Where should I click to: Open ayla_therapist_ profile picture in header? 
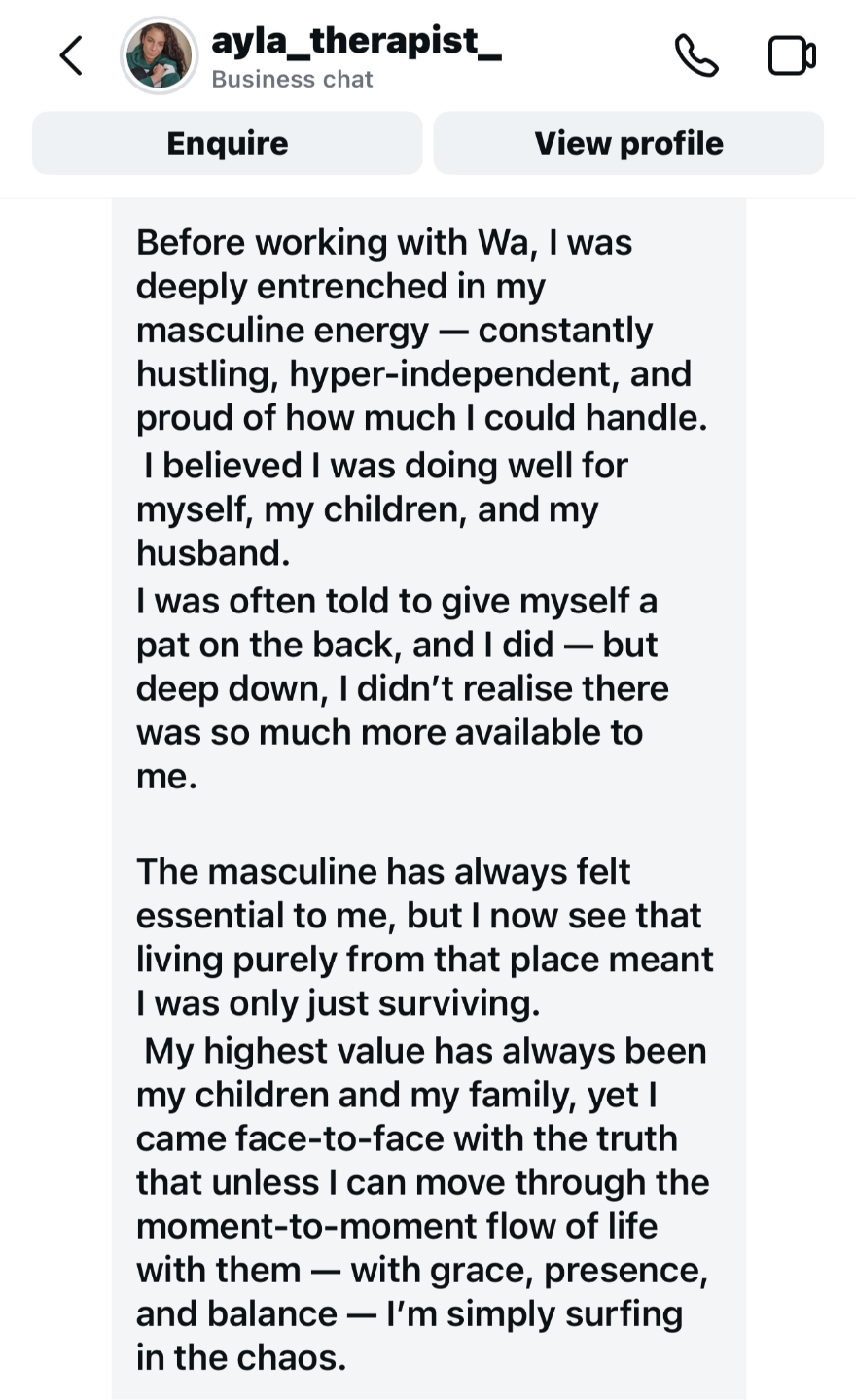[159, 55]
